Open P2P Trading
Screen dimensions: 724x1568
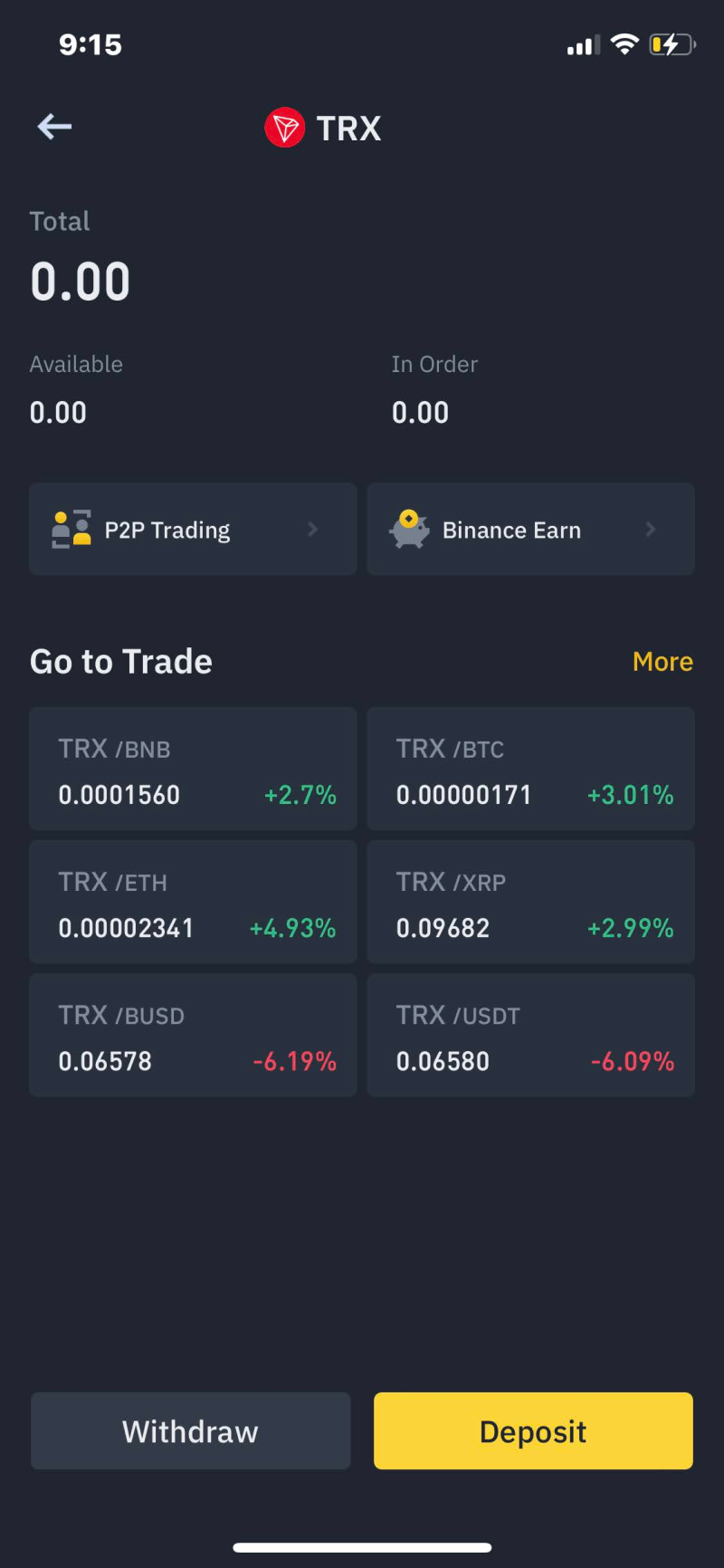coord(193,530)
